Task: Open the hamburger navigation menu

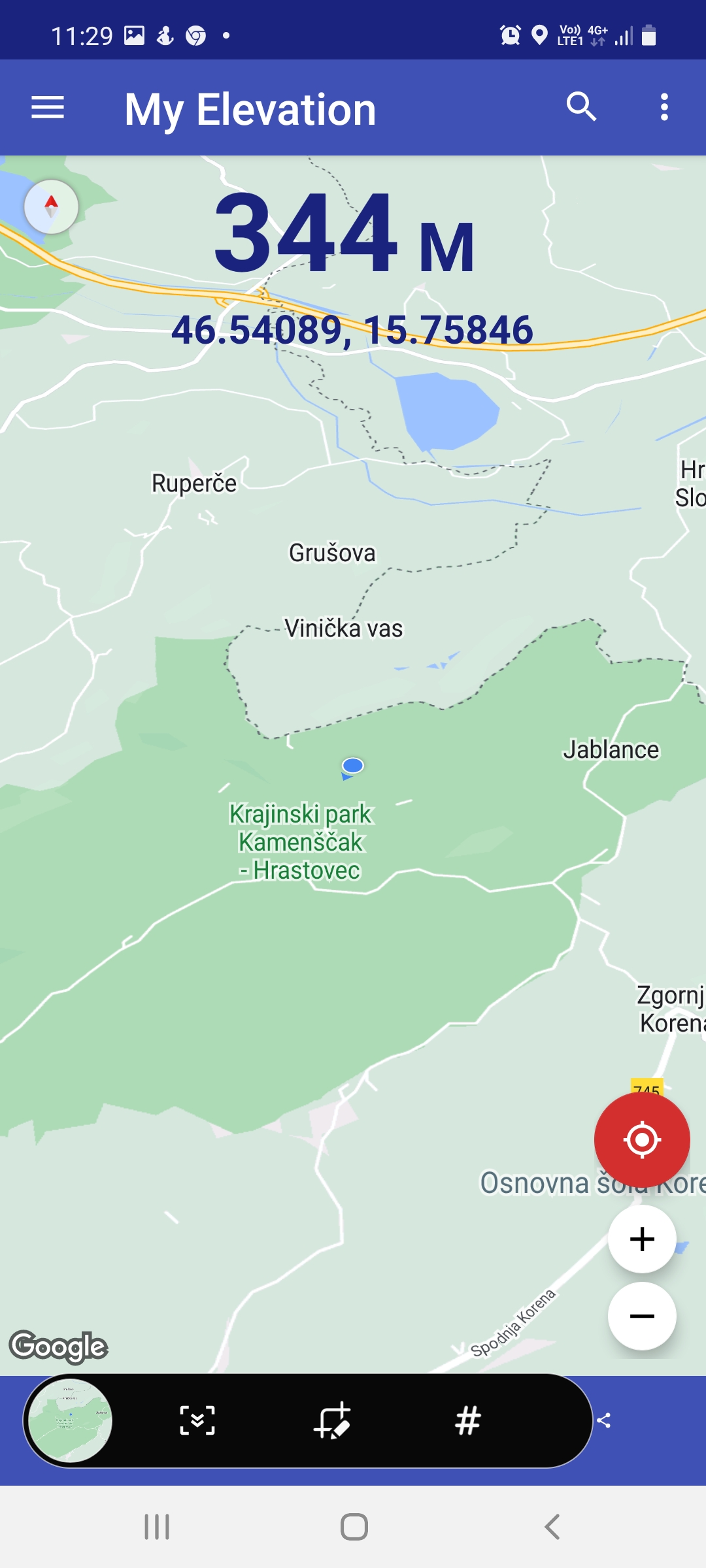Action: [48, 108]
